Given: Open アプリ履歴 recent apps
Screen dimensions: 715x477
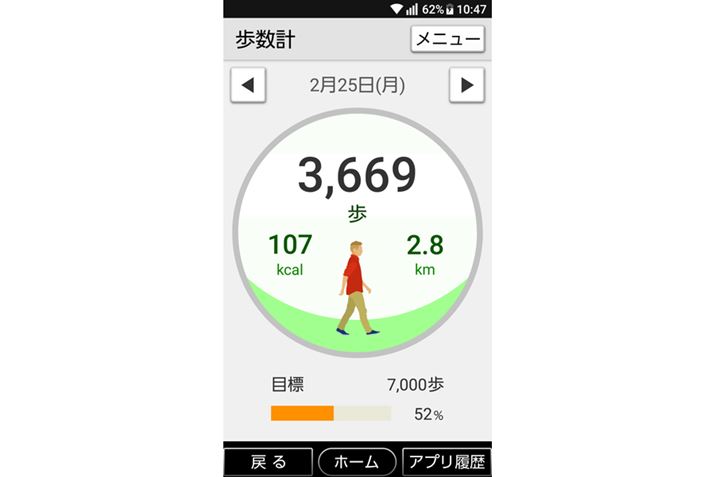Looking at the screenshot, I should (445, 462).
